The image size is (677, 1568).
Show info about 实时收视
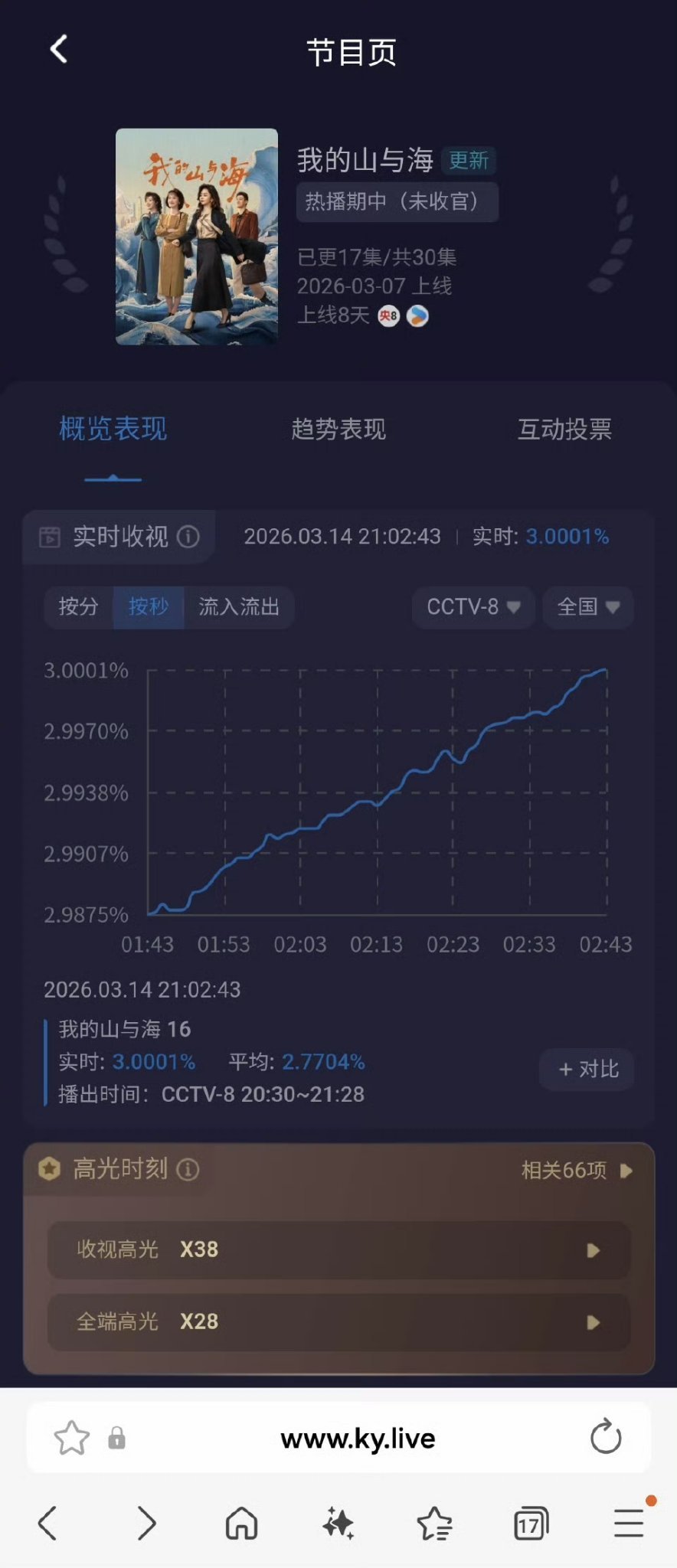[188, 537]
